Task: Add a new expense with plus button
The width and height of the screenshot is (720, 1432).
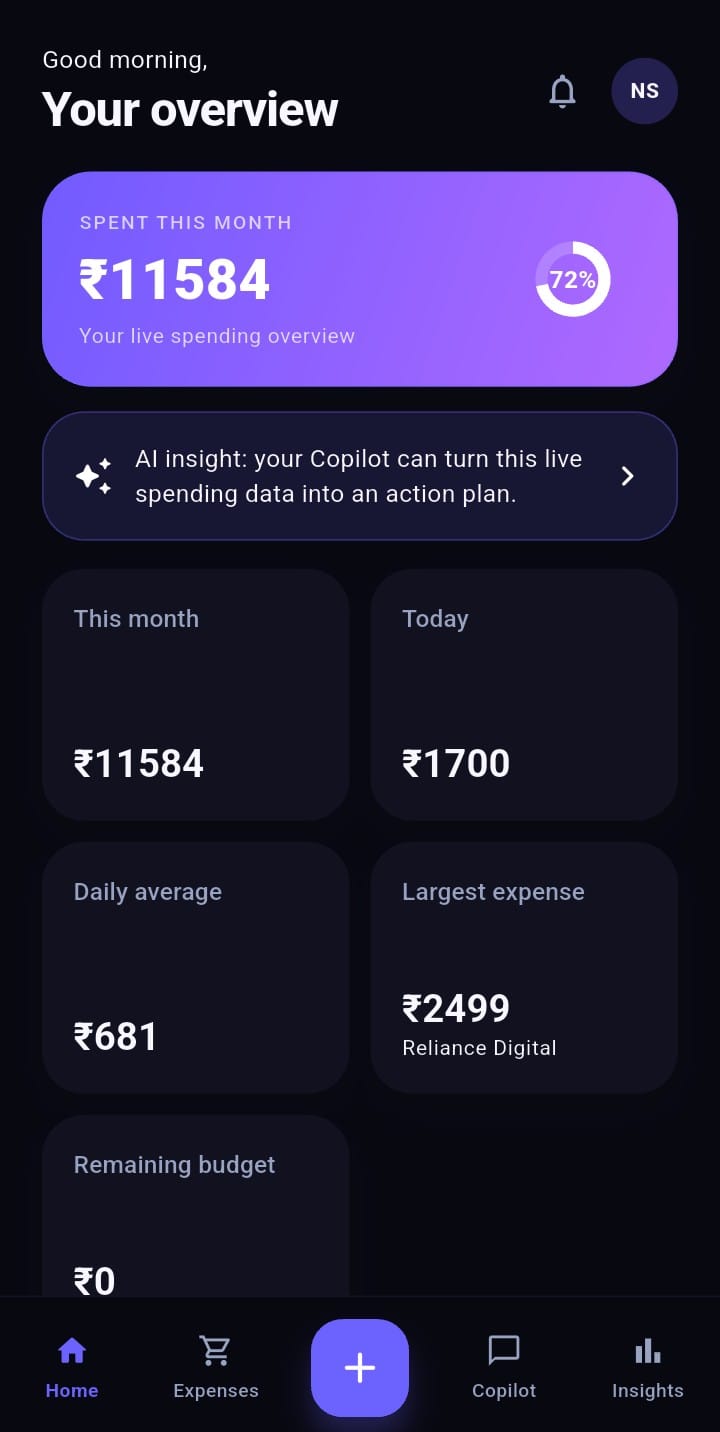Action: point(360,1368)
